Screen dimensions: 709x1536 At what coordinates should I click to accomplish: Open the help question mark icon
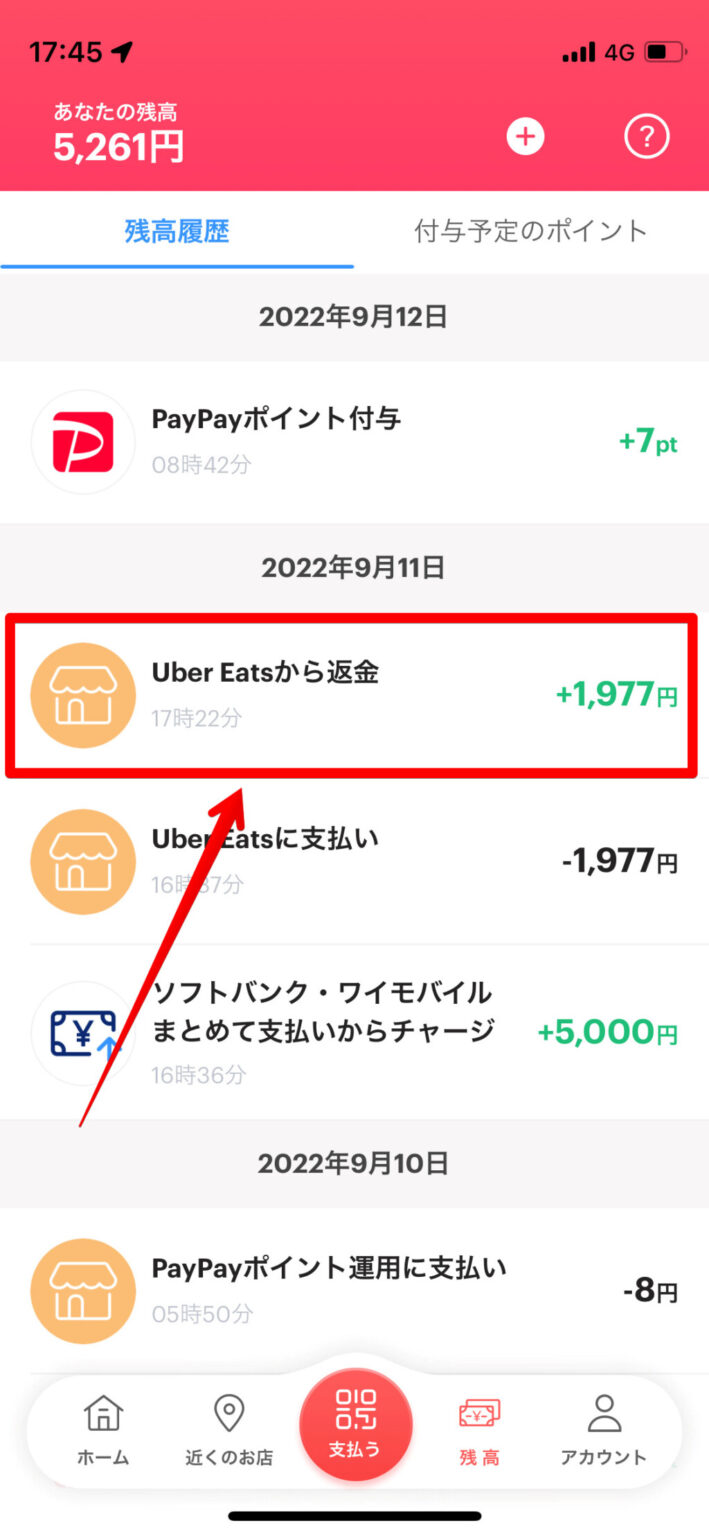tap(646, 136)
